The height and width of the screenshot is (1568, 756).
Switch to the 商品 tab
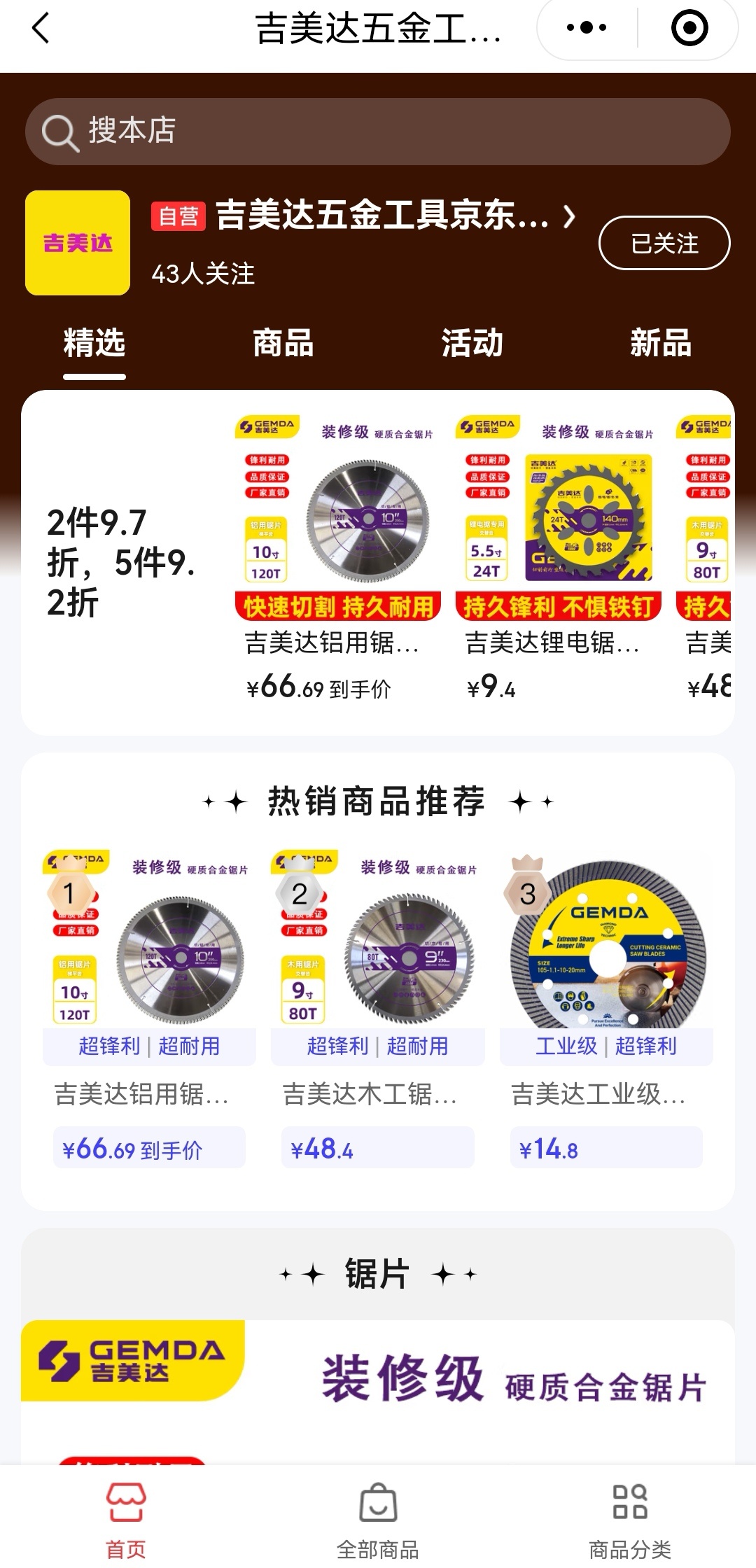pyautogui.click(x=283, y=343)
